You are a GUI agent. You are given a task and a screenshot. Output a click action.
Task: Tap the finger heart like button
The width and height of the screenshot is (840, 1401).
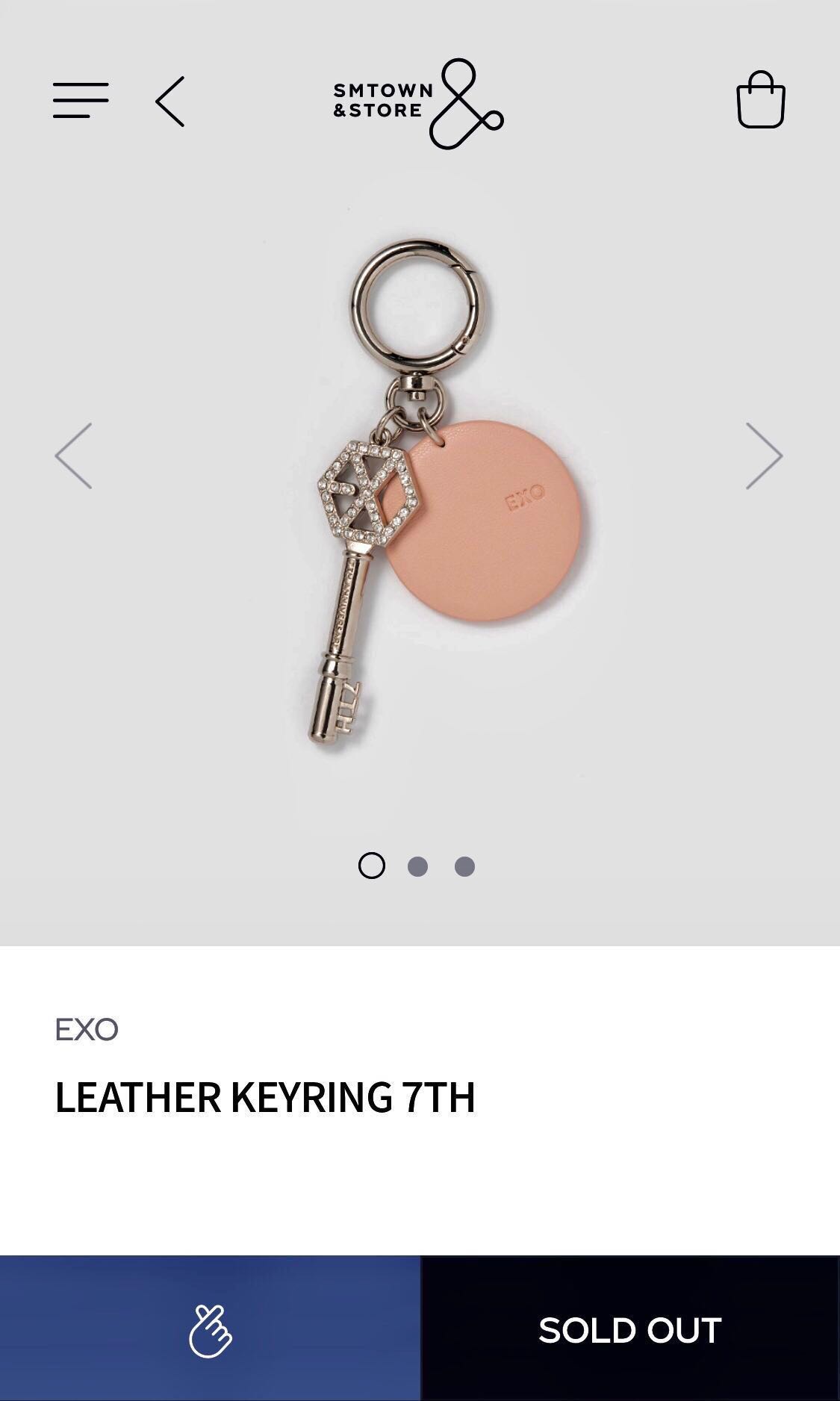210,1329
